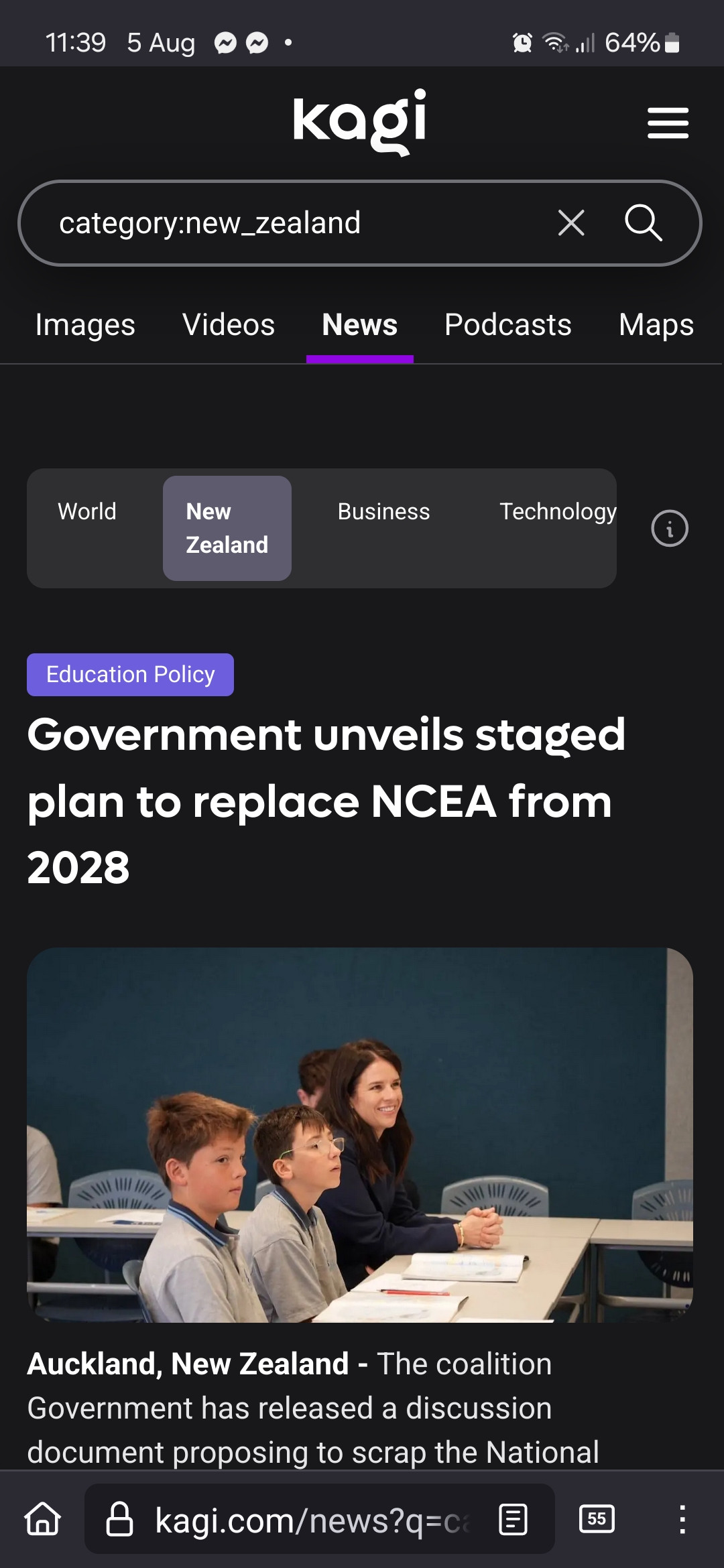Tap the kagi.com address bar
The width and height of the screenshot is (724, 1568).
(x=302, y=1520)
